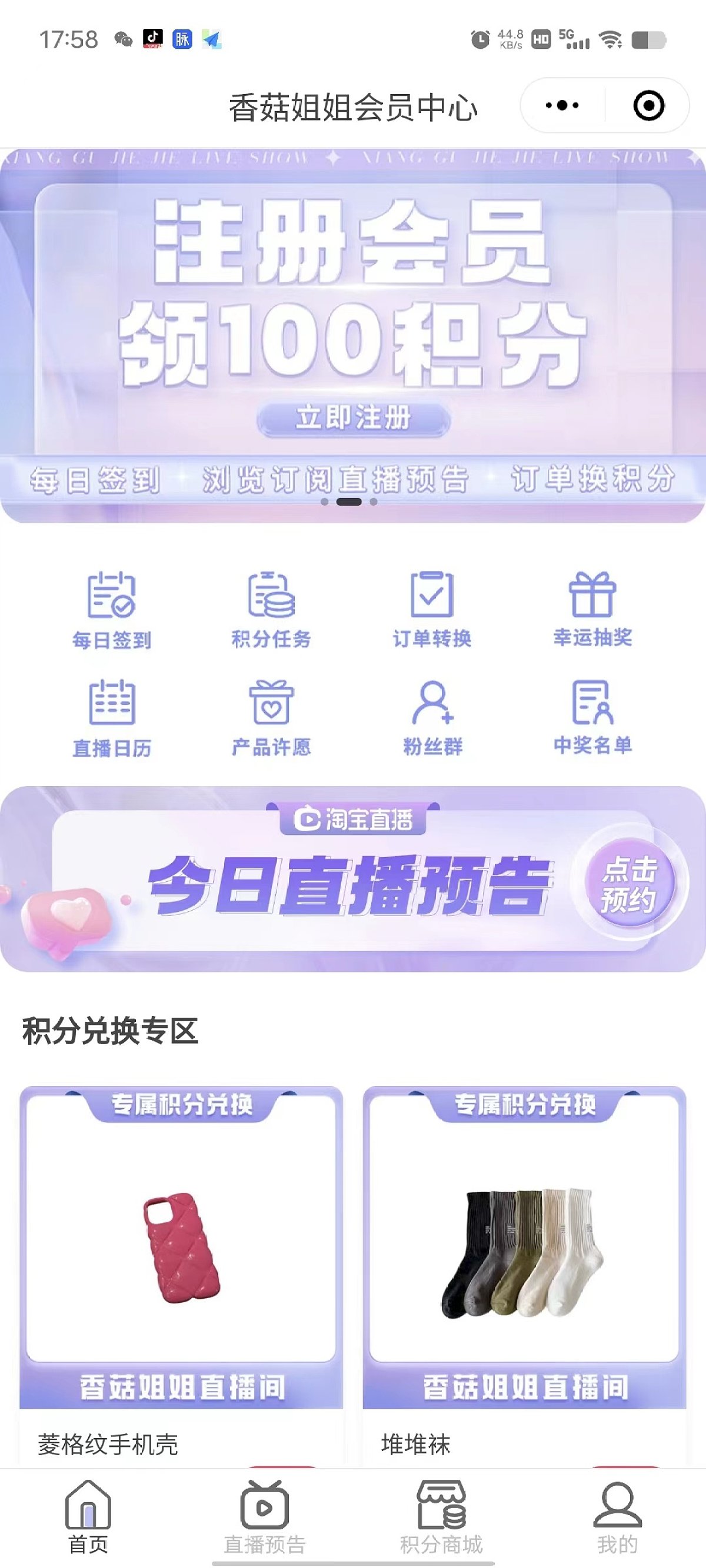Close the mini program via circle icon

tap(648, 106)
